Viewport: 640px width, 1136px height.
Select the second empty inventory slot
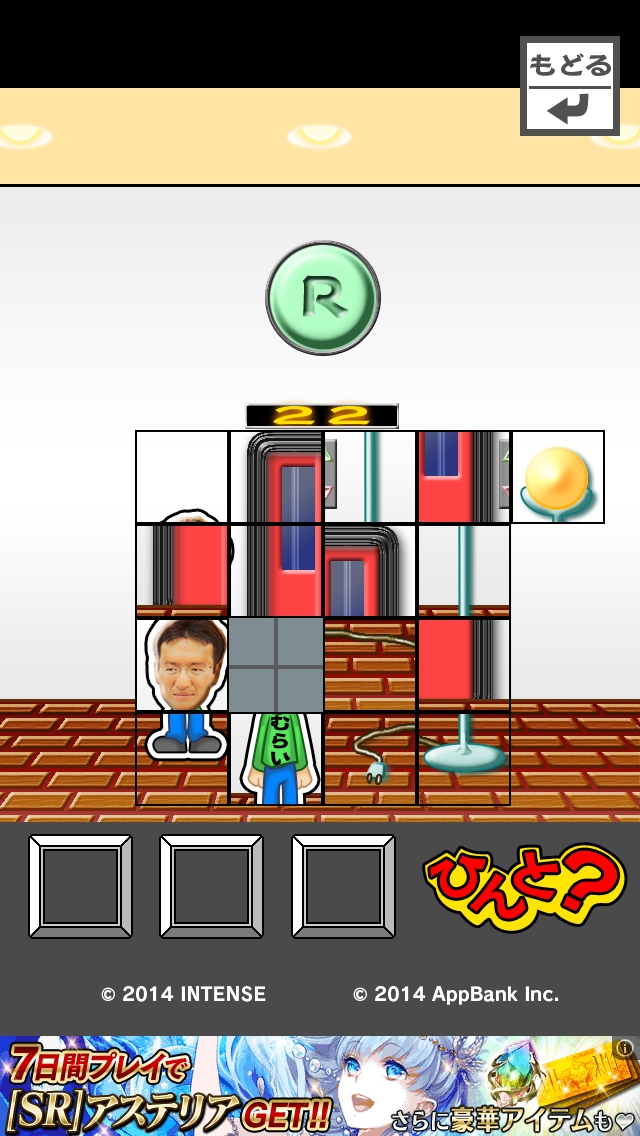[211, 886]
